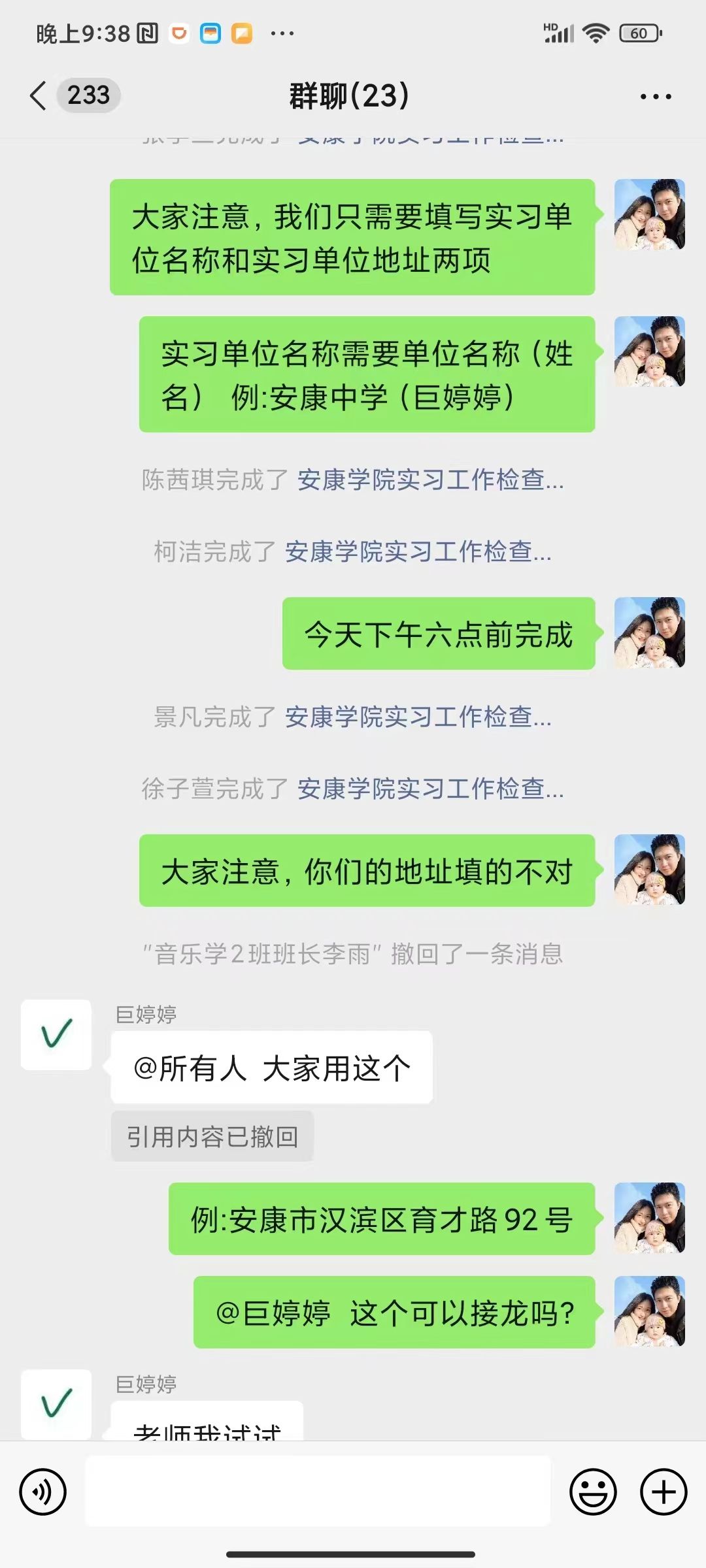The width and height of the screenshot is (706, 1568).
Task: Open link completed by 徐子萱
Action: [x=430, y=789]
